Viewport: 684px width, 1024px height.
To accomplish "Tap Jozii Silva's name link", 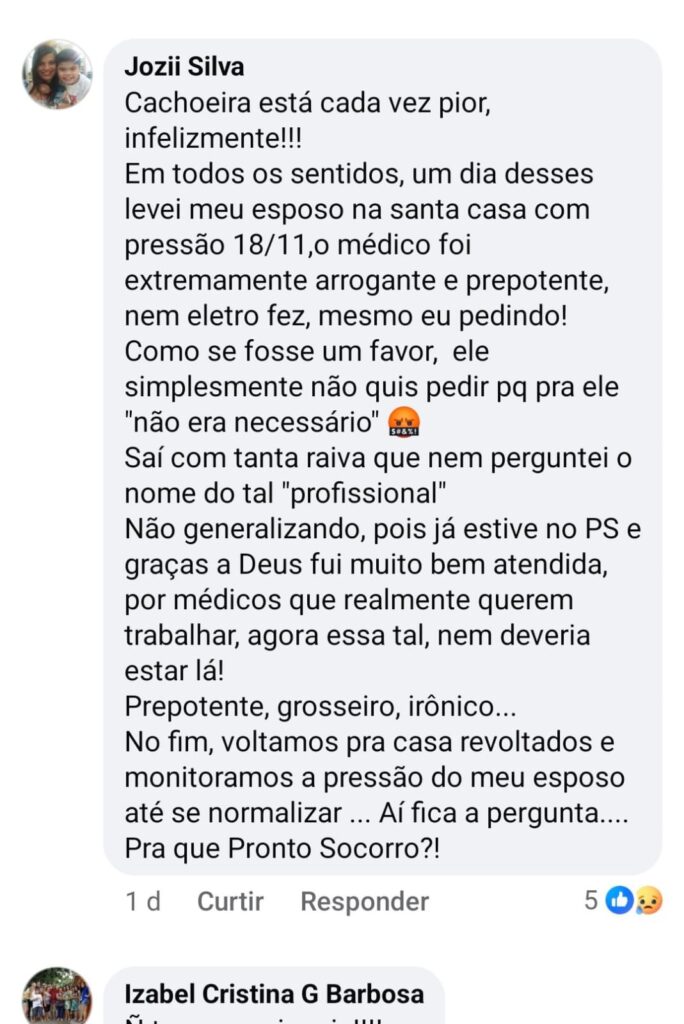I will point(184,67).
